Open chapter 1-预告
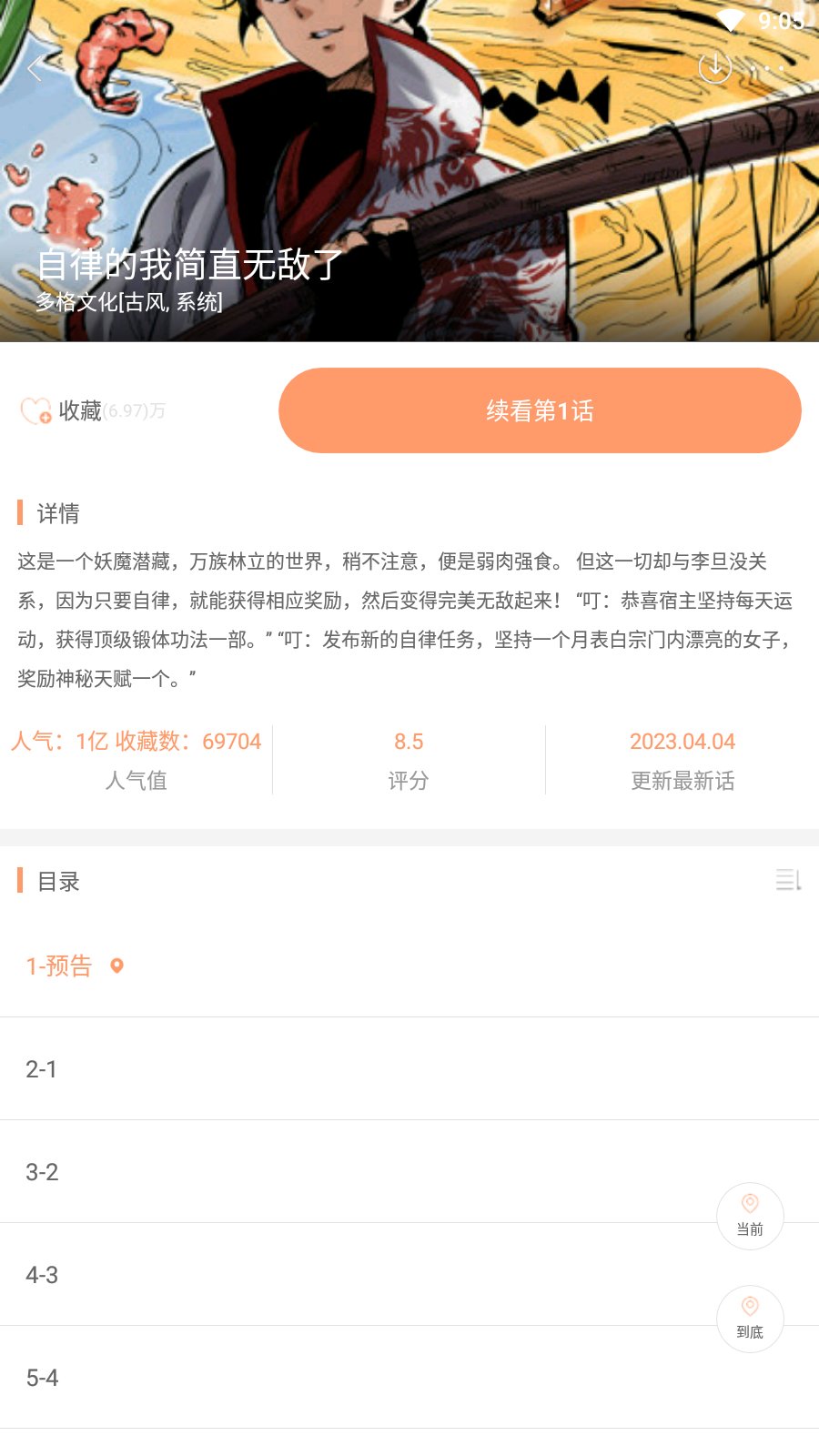This screenshot has width=819, height=1456. click(x=60, y=966)
